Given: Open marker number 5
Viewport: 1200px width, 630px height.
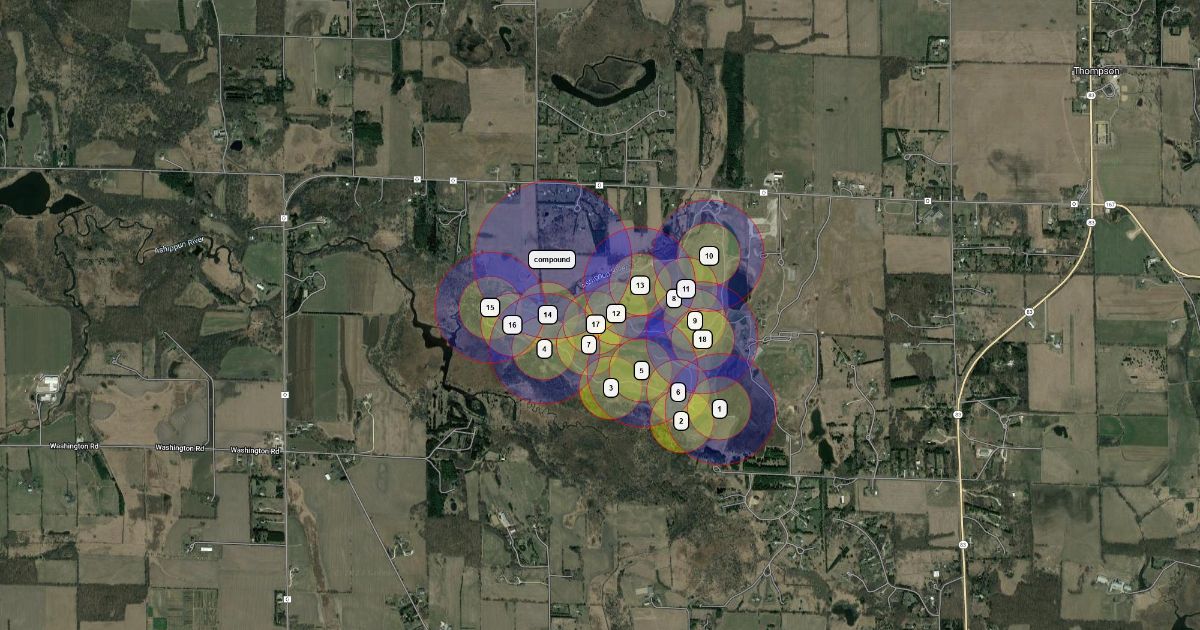Looking at the screenshot, I should [x=641, y=371].
